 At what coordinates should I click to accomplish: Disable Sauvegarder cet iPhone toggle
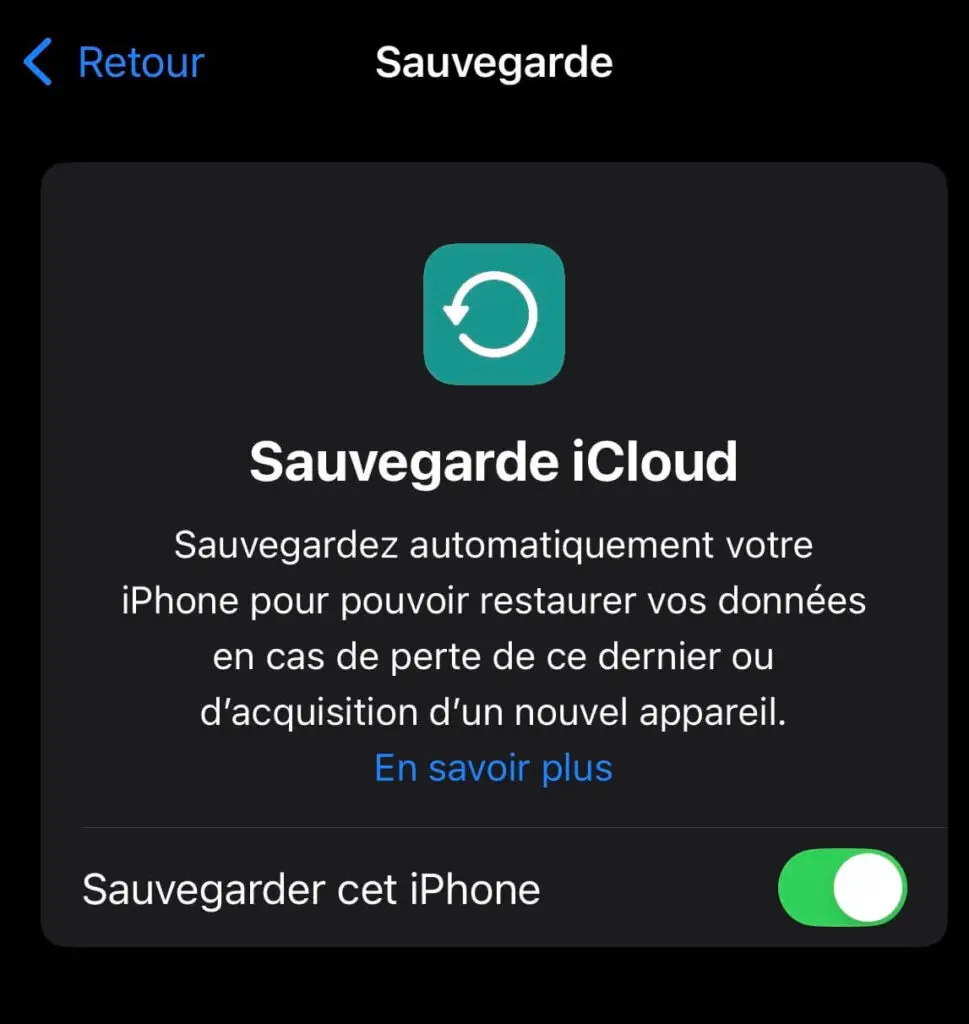[x=841, y=887]
